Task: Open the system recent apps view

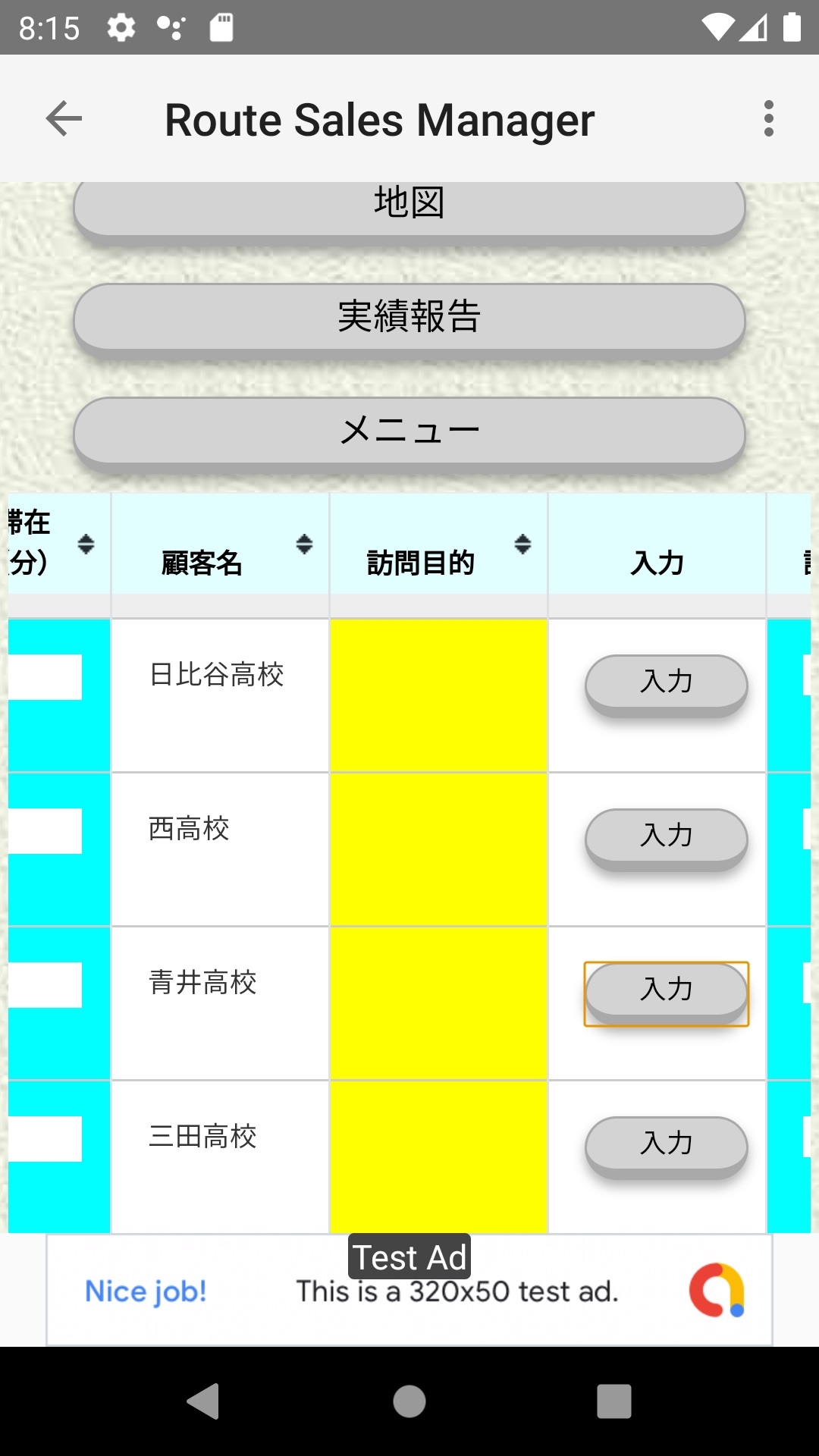Action: (x=614, y=1401)
